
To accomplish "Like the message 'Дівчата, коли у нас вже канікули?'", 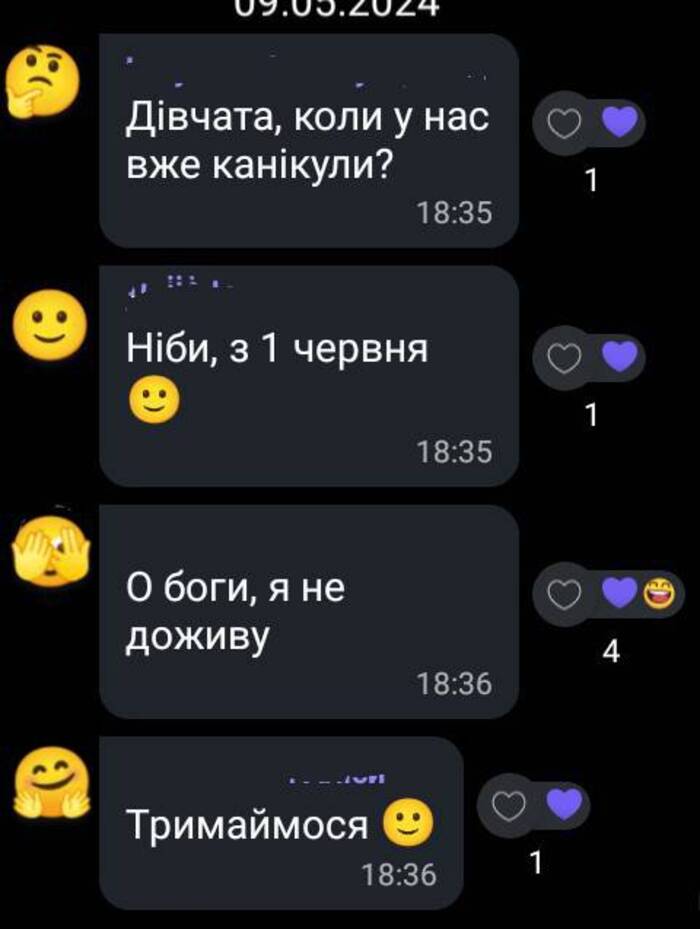I will coord(565,124).
